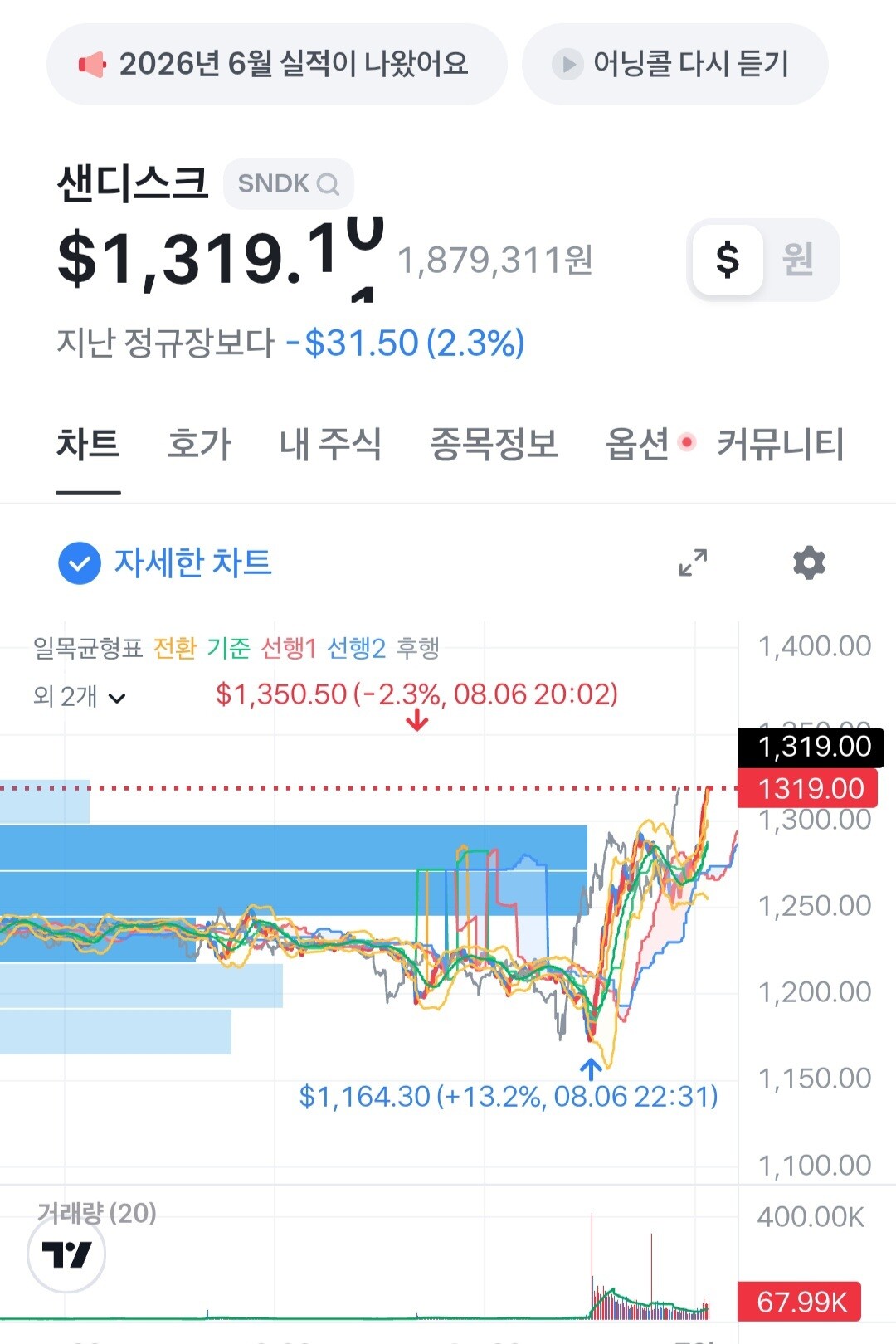Toggle the 자세한 차트 checkbox
The image size is (896, 1344).
(80, 563)
